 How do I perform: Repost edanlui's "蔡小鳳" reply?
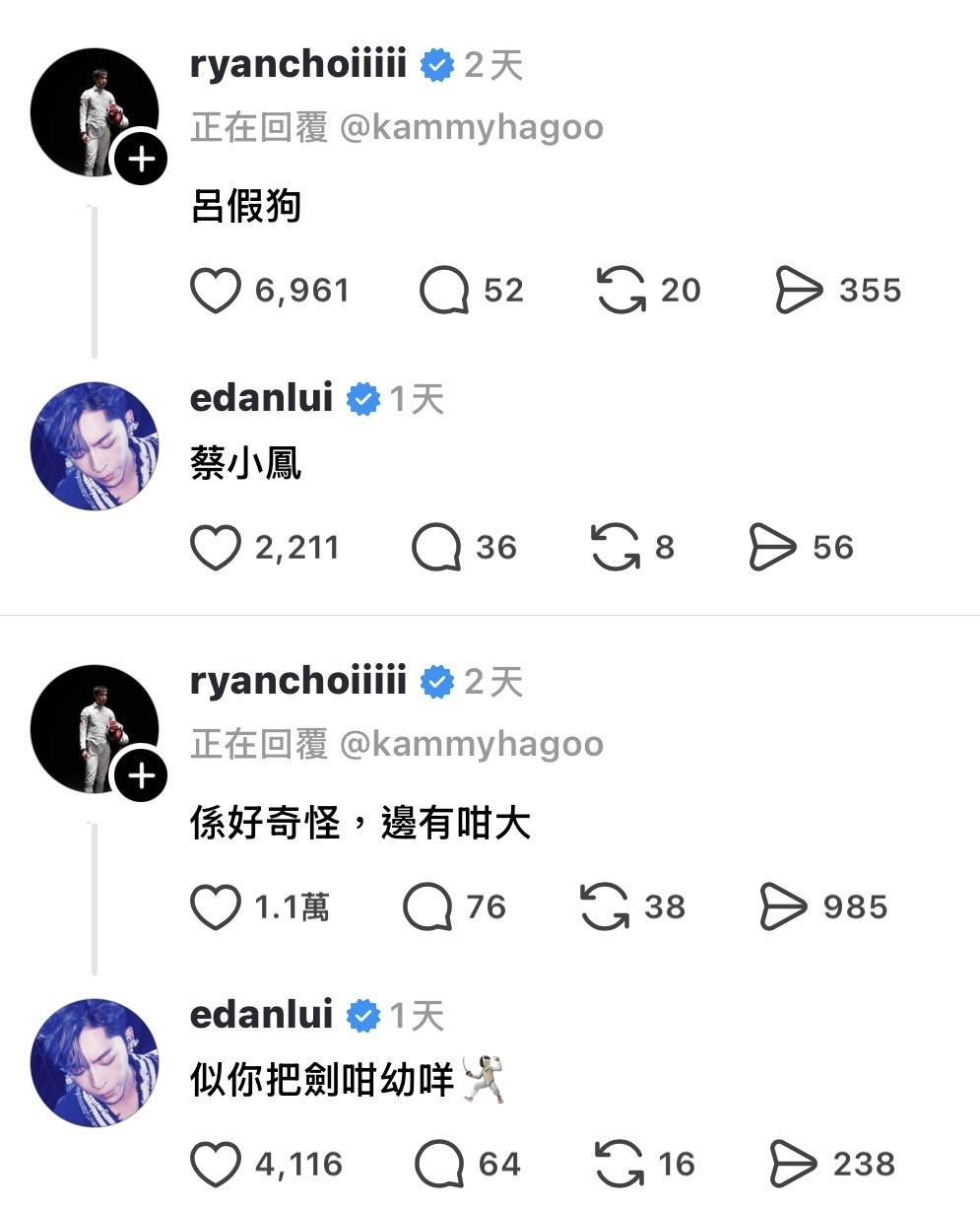coord(615,548)
